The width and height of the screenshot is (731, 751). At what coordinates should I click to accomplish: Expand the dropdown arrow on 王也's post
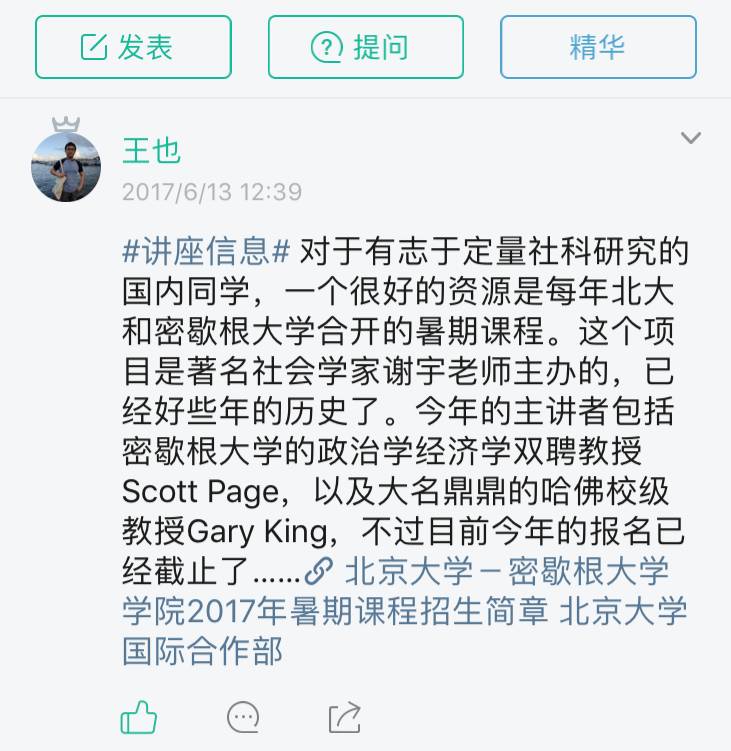[x=690, y=138]
